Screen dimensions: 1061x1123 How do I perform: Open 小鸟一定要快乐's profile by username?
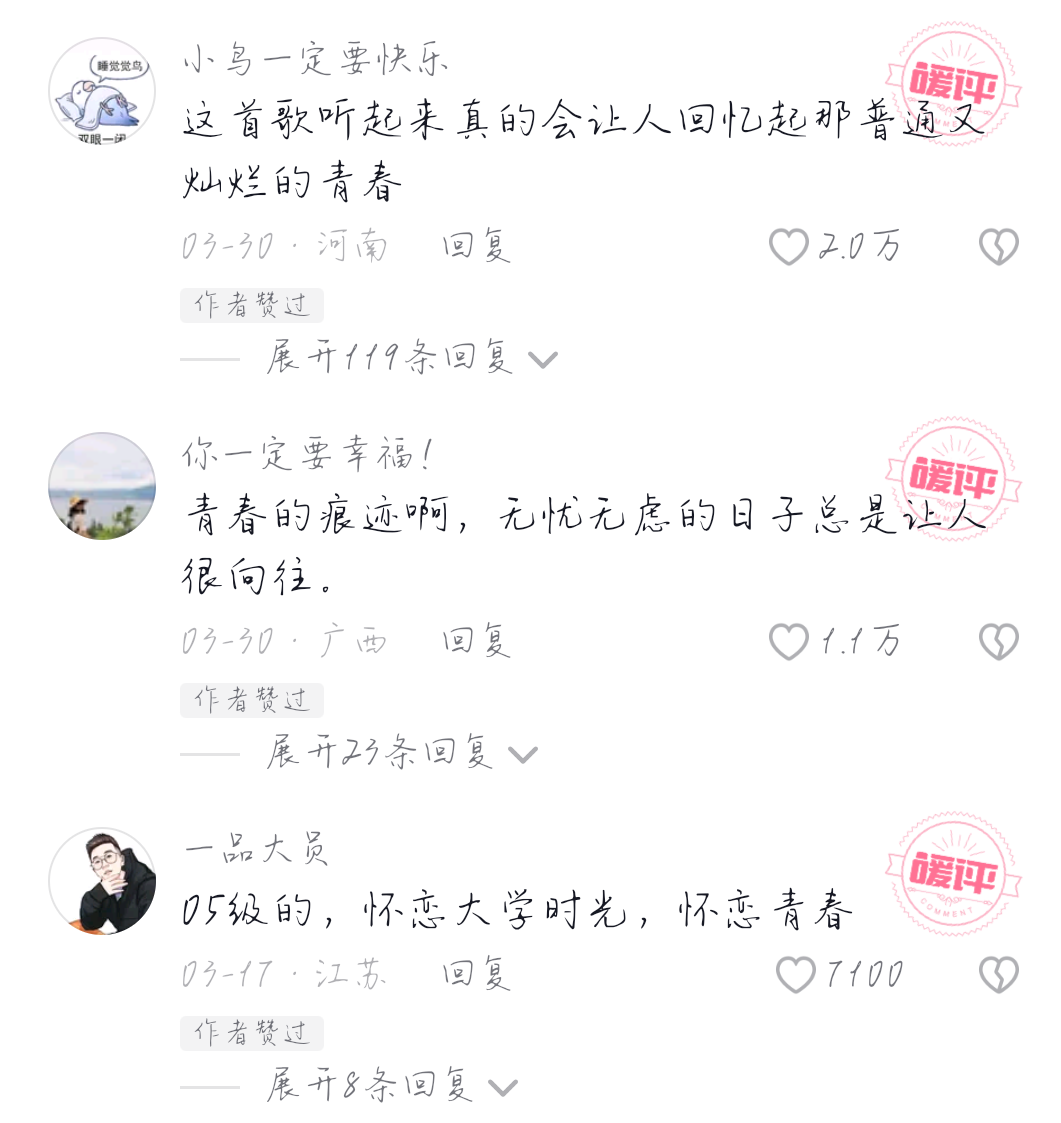[x=316, y=61]
